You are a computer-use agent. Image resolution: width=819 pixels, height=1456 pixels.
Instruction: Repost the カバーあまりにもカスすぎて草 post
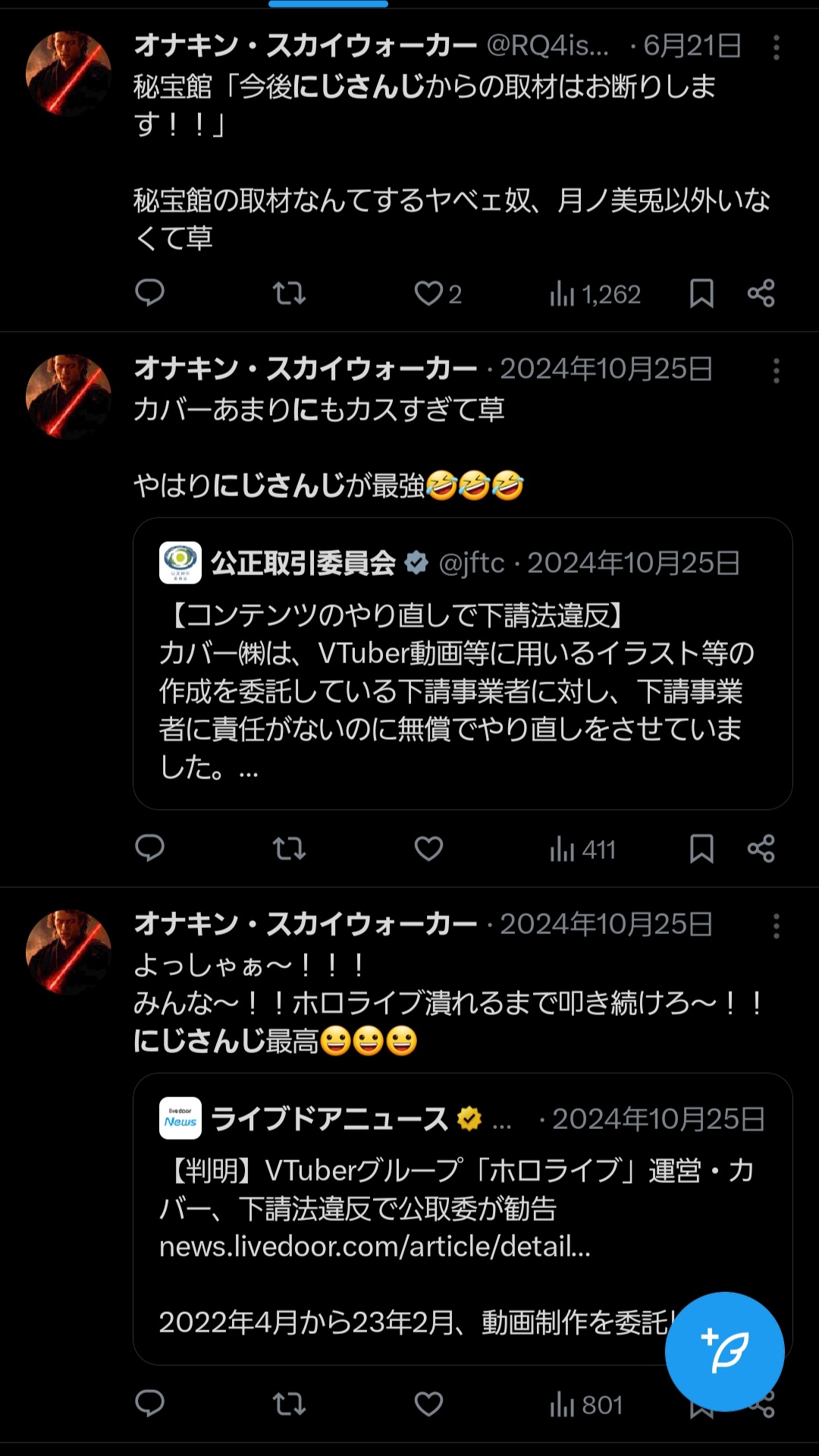tap(289, 848)
